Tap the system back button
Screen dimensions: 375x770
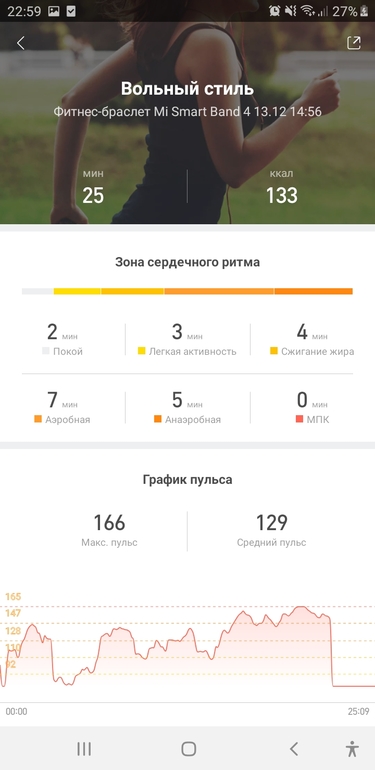(294, 749)
